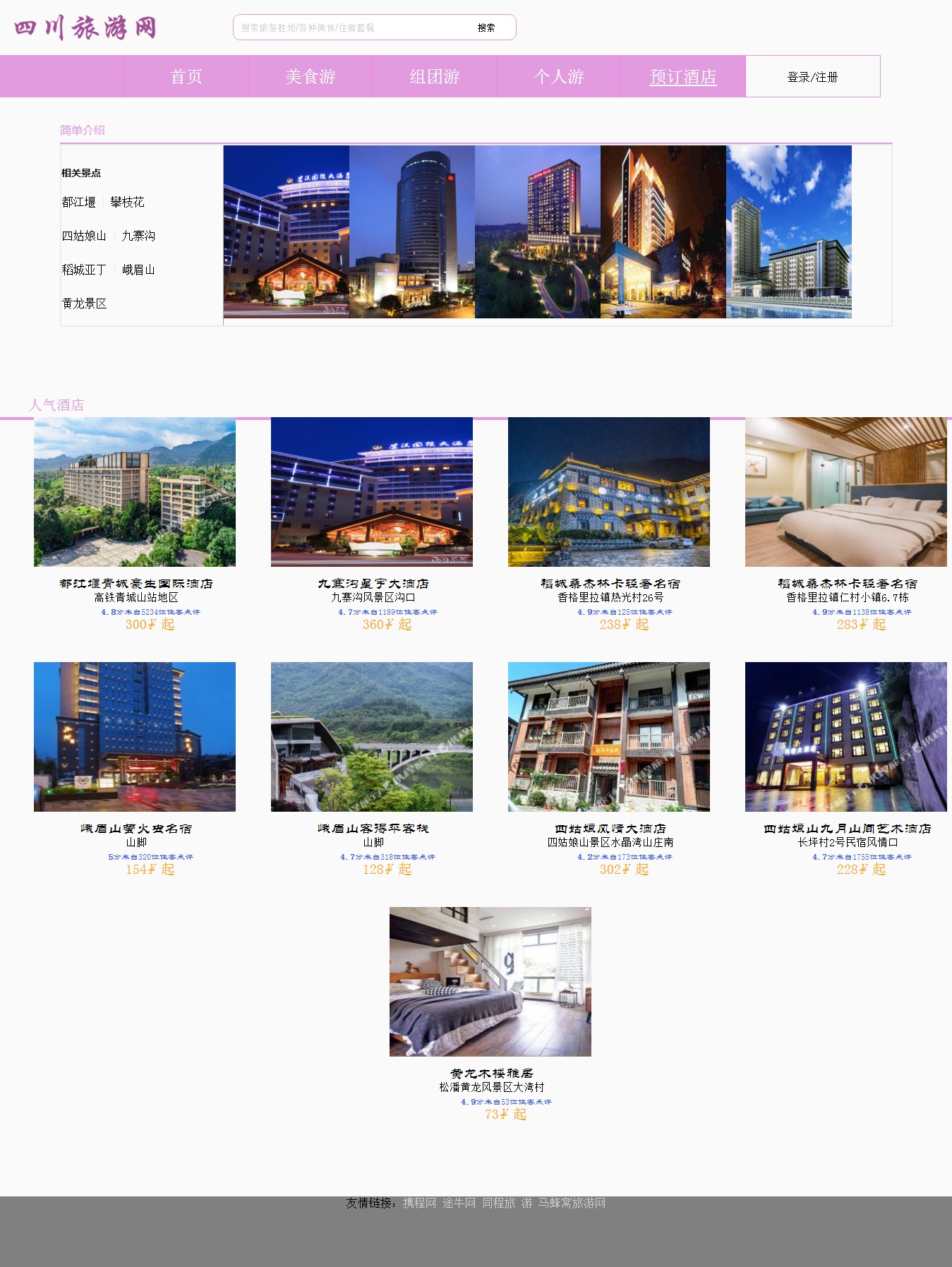
Task: Select the 九寨沟 attraction link
Action: pos(138,236)
